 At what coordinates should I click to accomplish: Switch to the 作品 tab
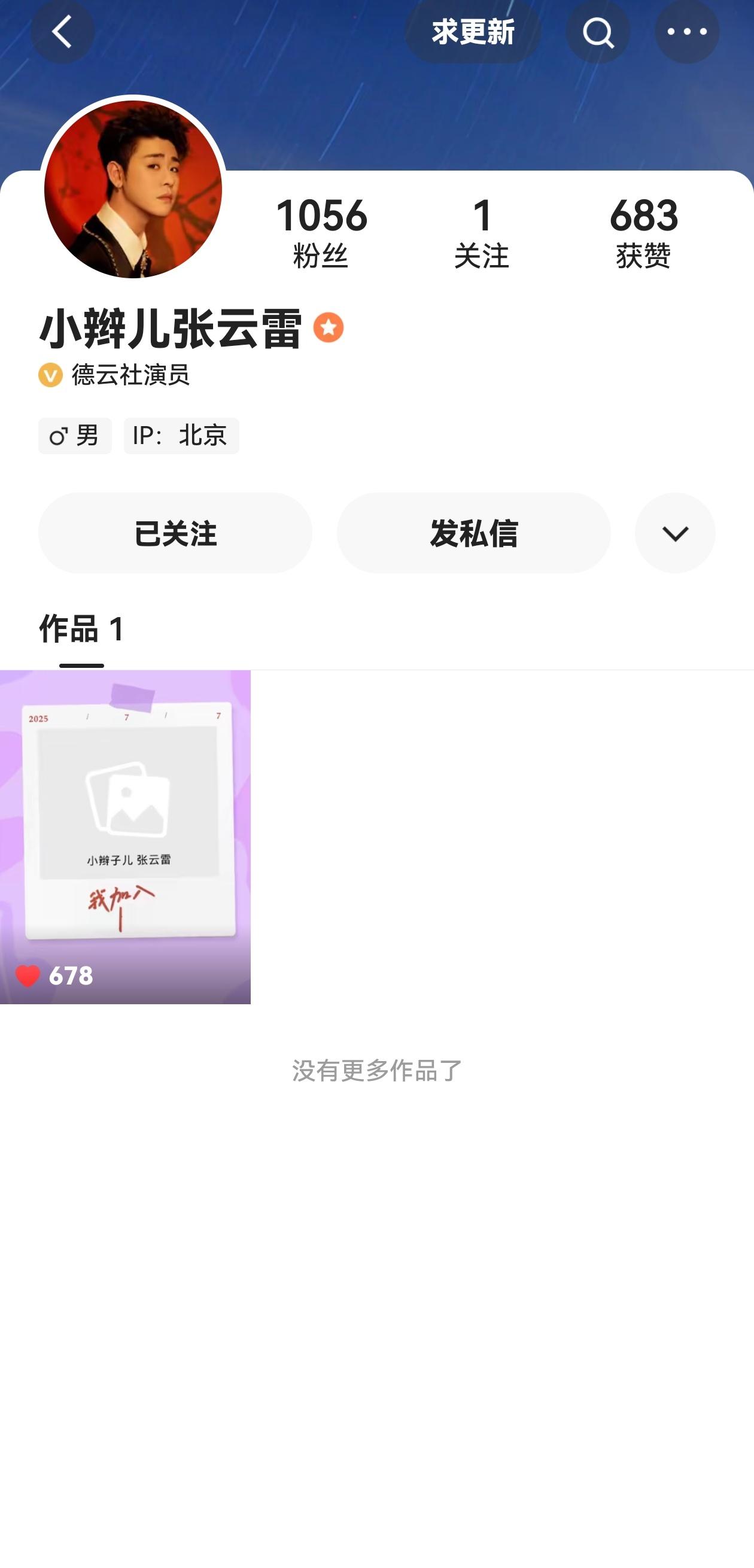pyautogui.click(x=81, y=629)
